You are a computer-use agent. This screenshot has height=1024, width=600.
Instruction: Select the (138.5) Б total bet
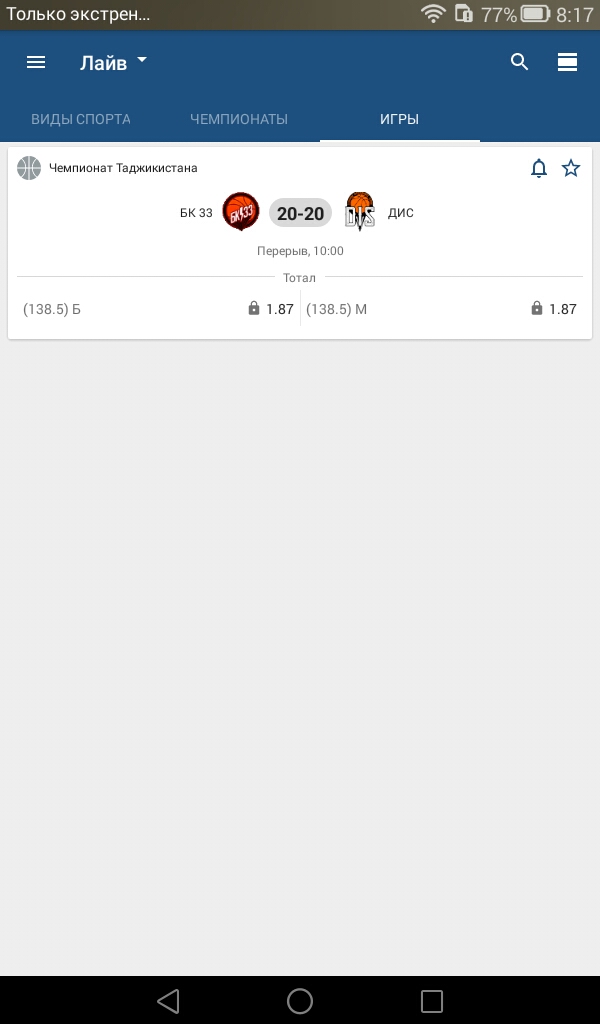click(x=158, y=309)
